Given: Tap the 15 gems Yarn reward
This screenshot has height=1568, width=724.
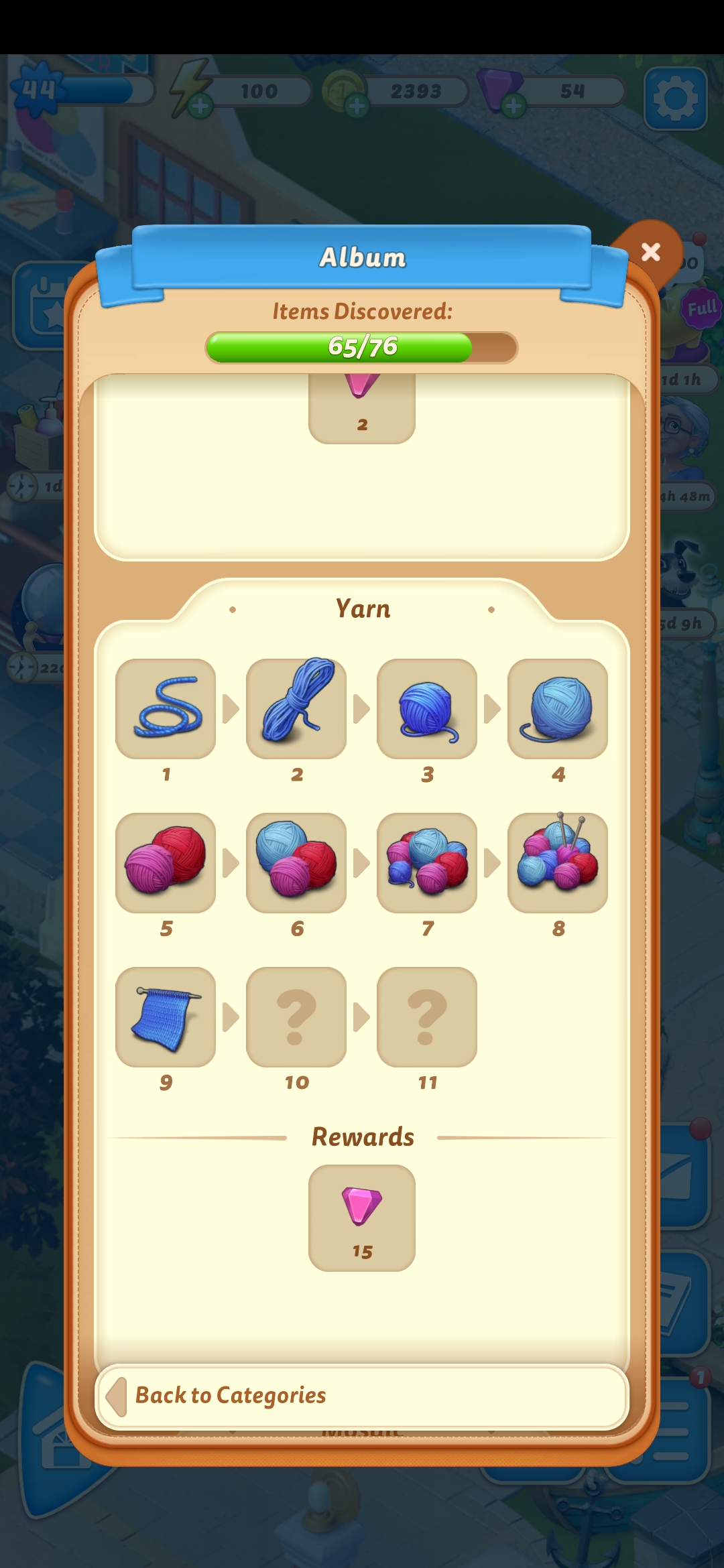Looking at the screenshot, I should click(362, 1218).
